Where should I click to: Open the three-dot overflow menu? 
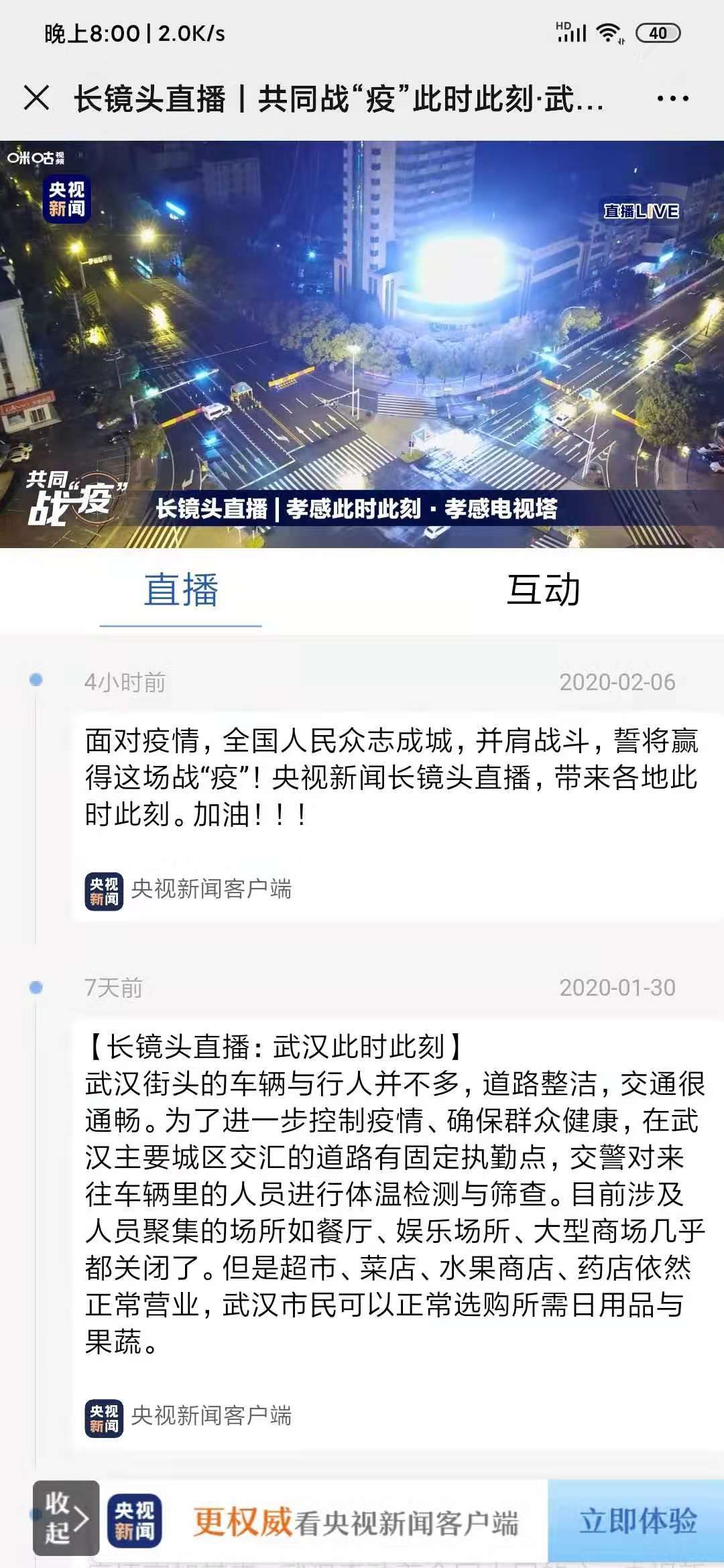[672, 99]
